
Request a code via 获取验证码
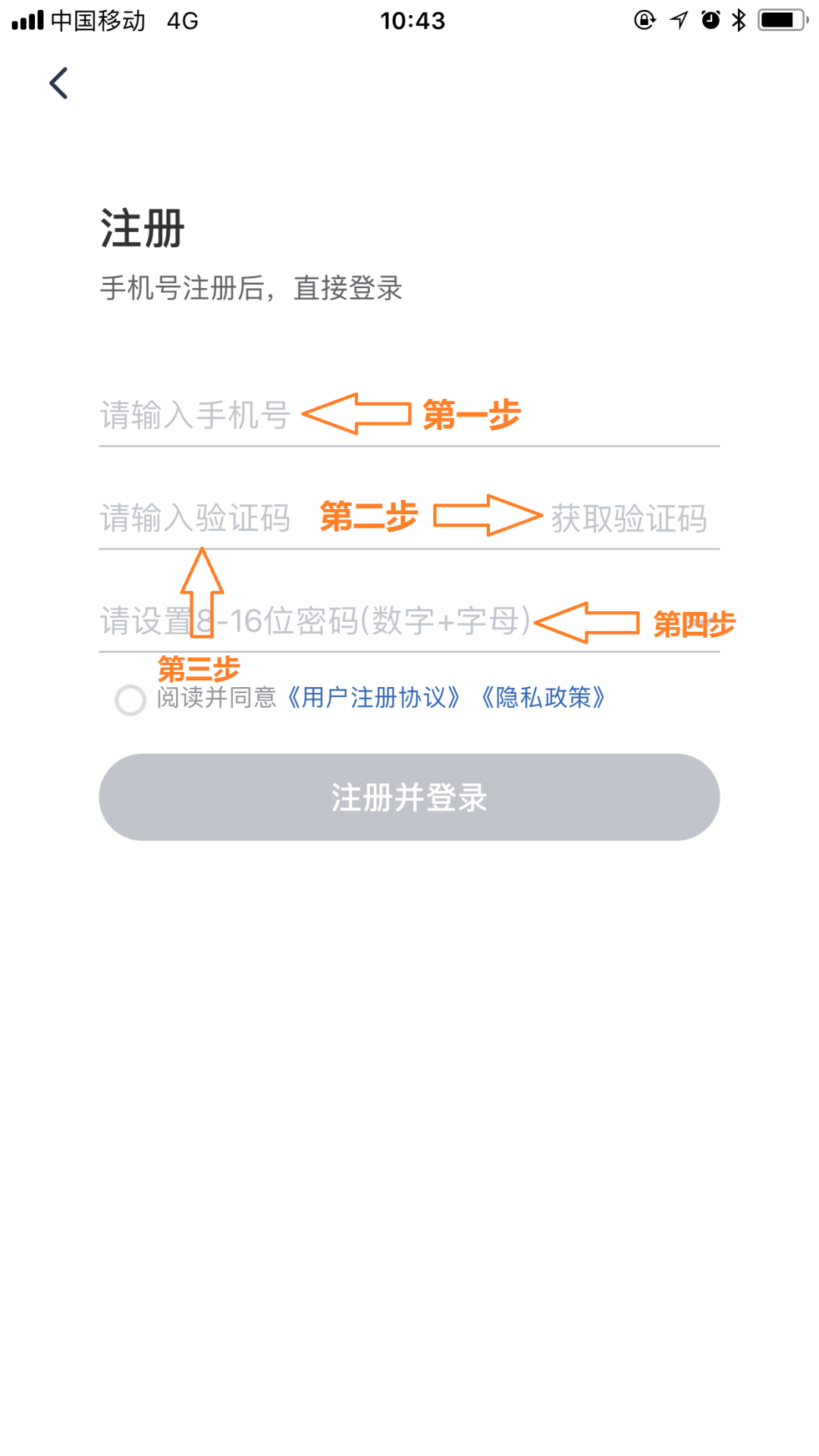point(629,519)
